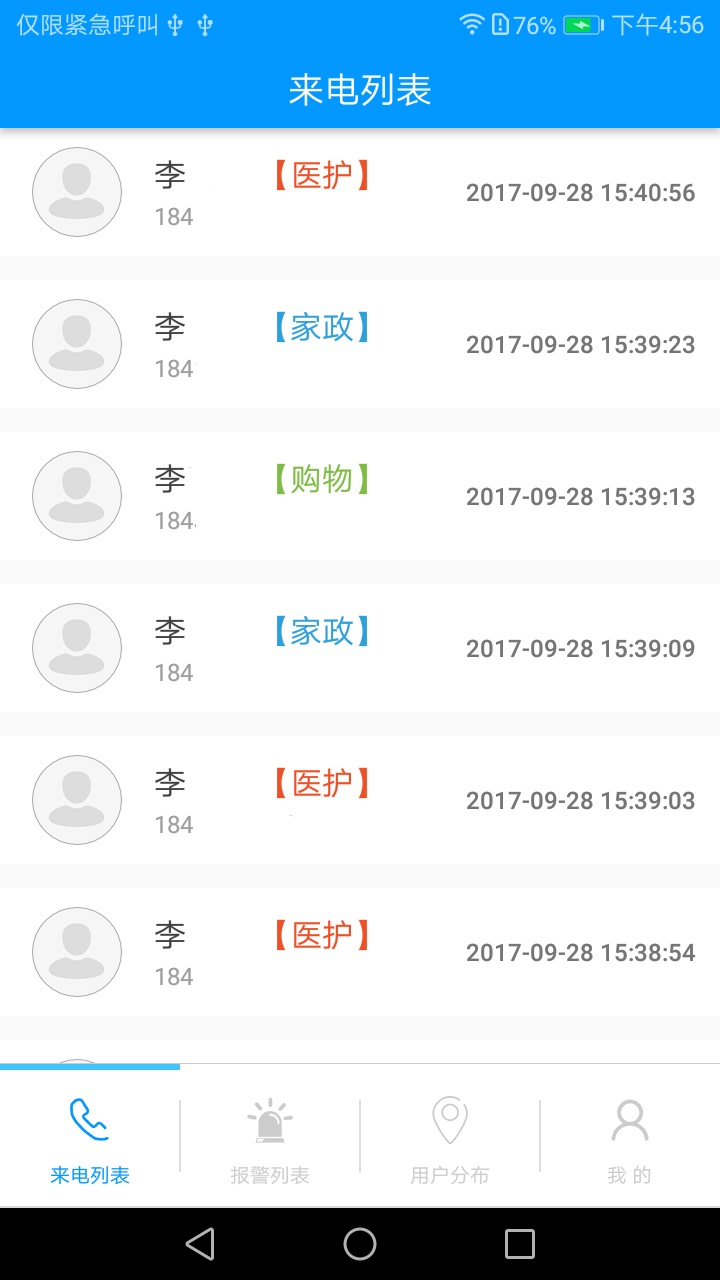This screenshot has width=720, height=1280.
Task: Switch to the 报警列表 tab
Action: (x=270, y=1174)
